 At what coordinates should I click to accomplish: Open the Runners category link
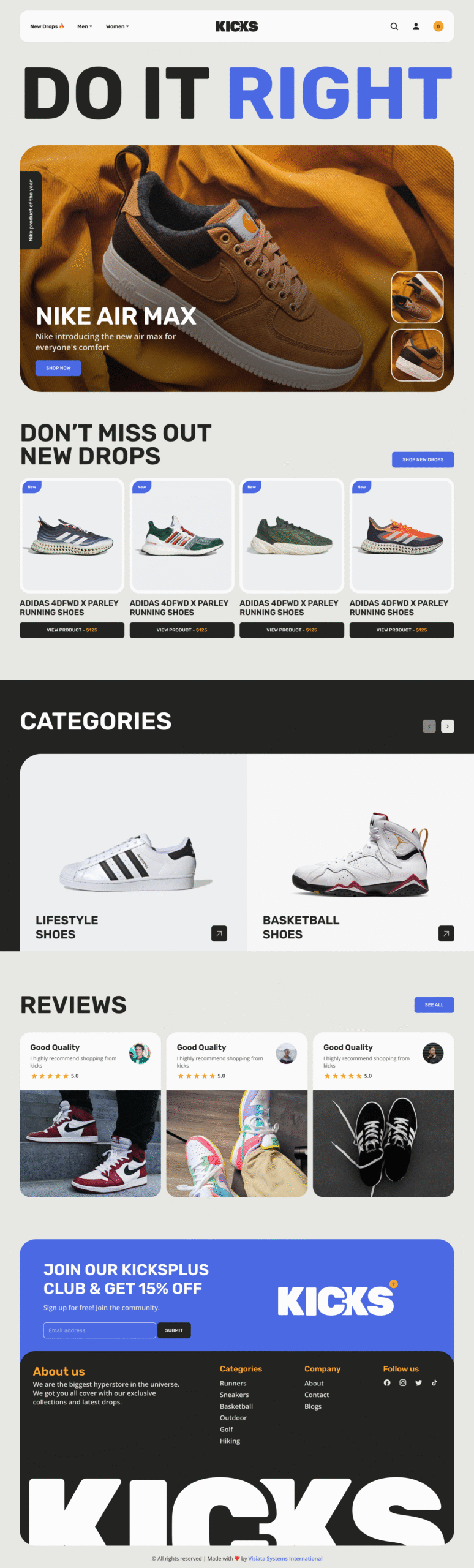click(x=233, y=1383)
